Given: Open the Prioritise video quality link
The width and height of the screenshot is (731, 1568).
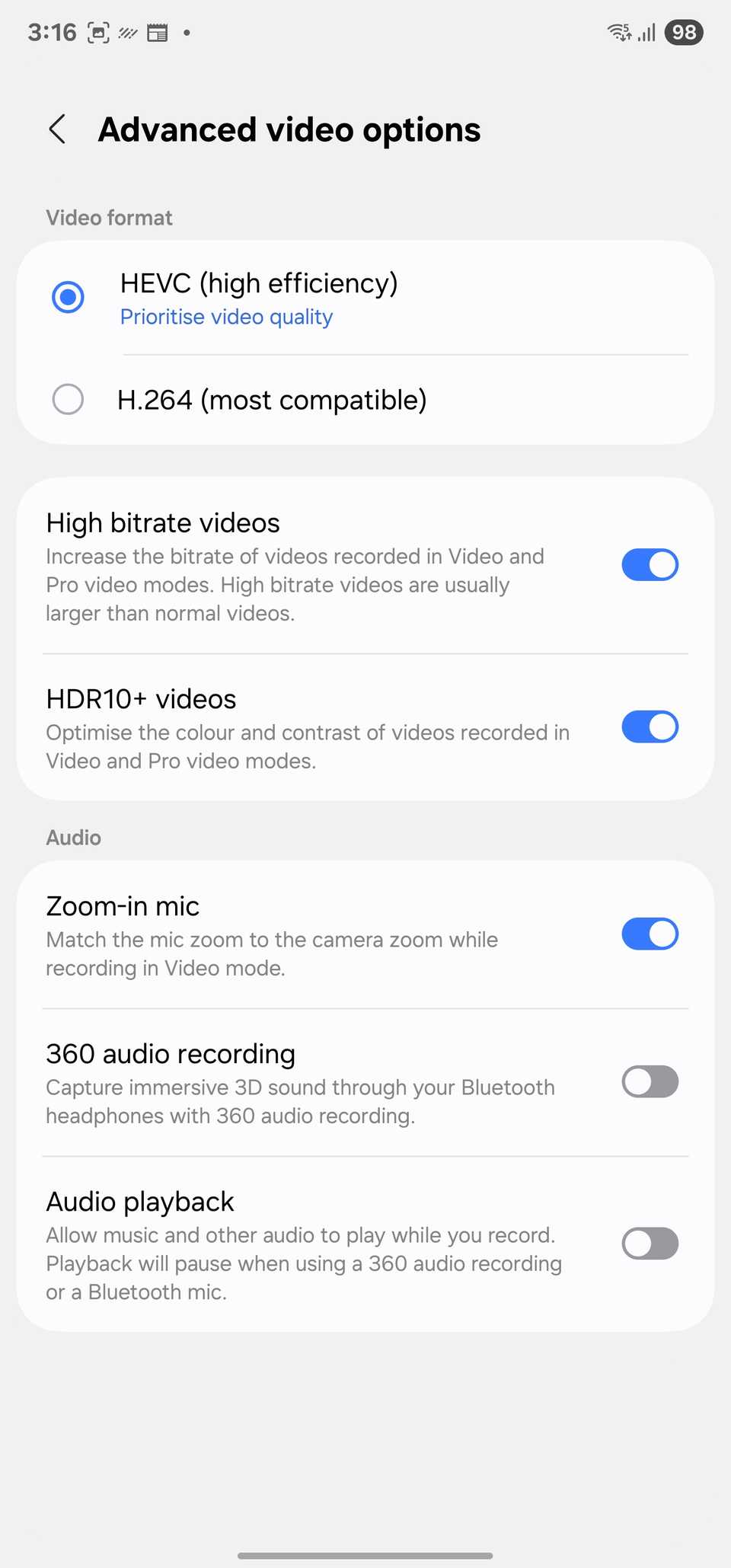Looking at the screenshot, I should click(226, 317).
